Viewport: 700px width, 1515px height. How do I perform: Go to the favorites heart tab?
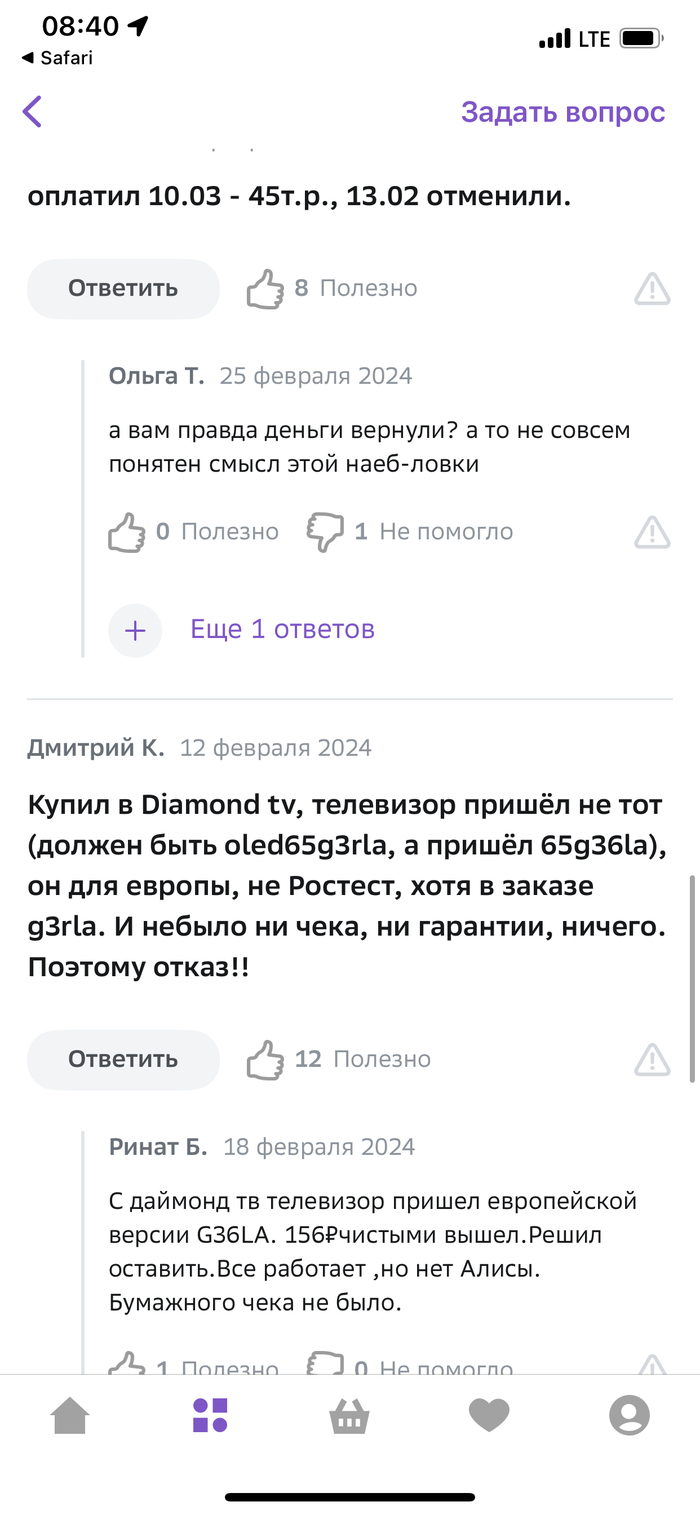click(490, 1416)
